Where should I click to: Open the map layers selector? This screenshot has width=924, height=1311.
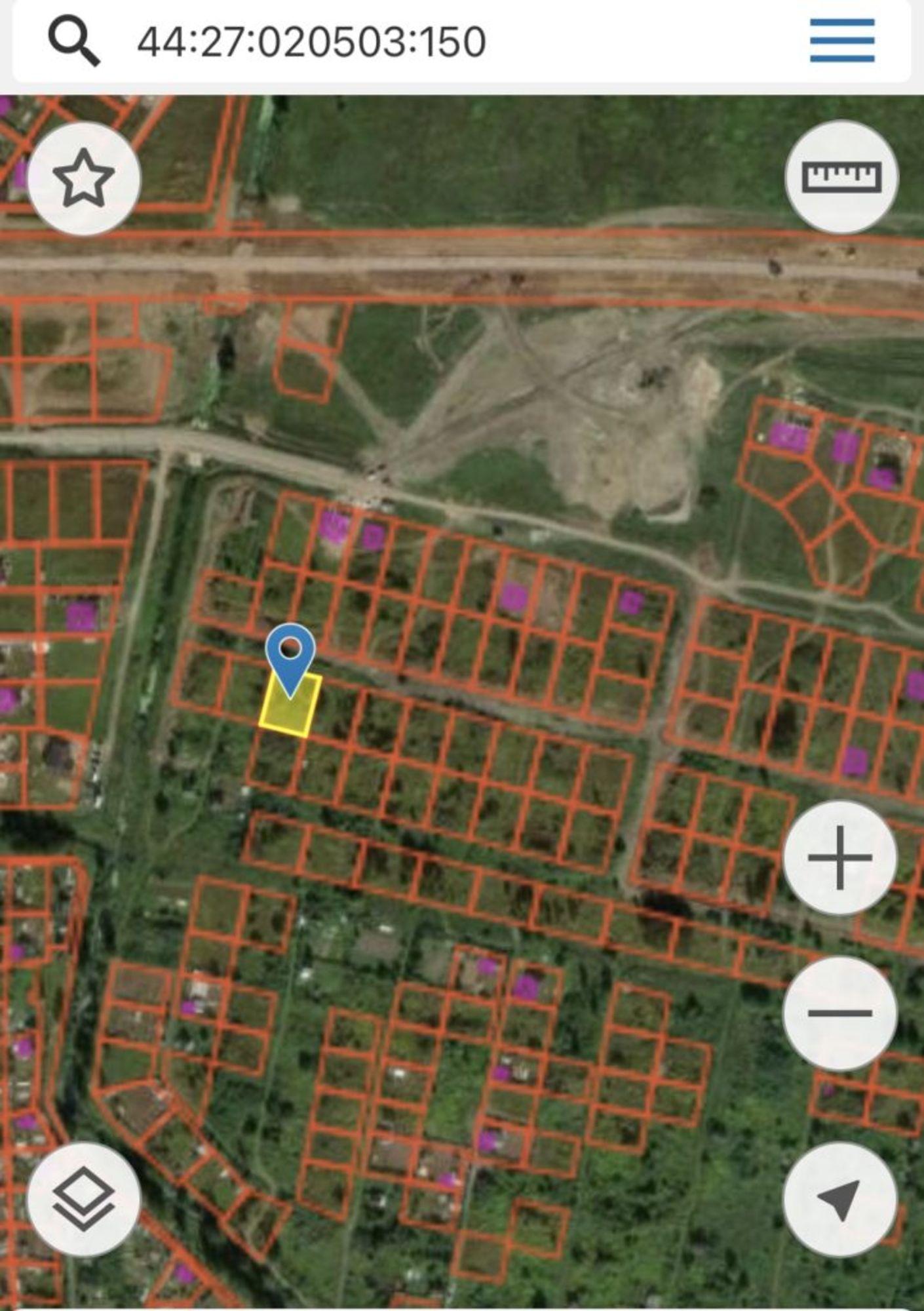(x=84, y=1199)
